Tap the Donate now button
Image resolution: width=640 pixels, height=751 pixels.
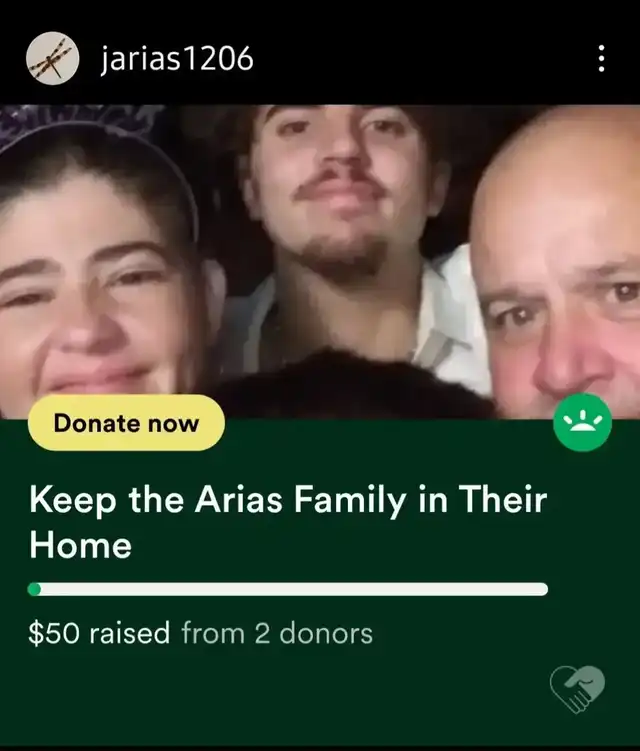126,423
